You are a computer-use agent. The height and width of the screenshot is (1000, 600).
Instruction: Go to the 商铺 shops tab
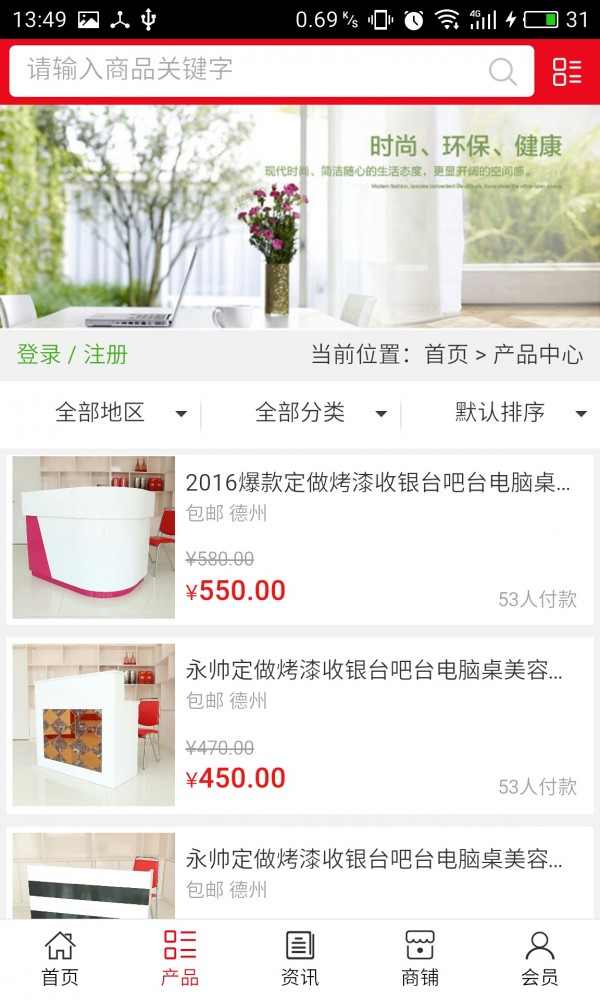click(420, 958)
